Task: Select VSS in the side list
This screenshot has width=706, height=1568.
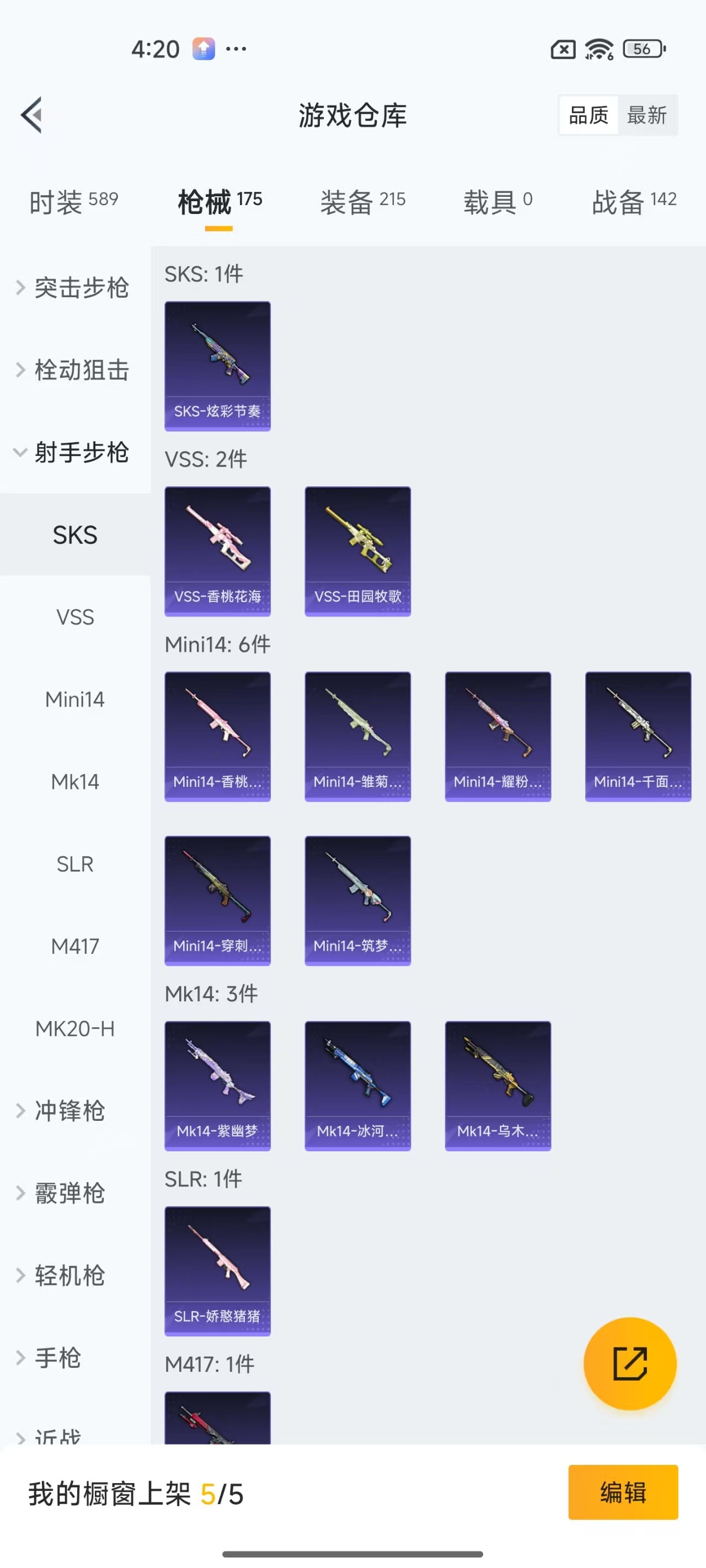Action: (75, 617)
